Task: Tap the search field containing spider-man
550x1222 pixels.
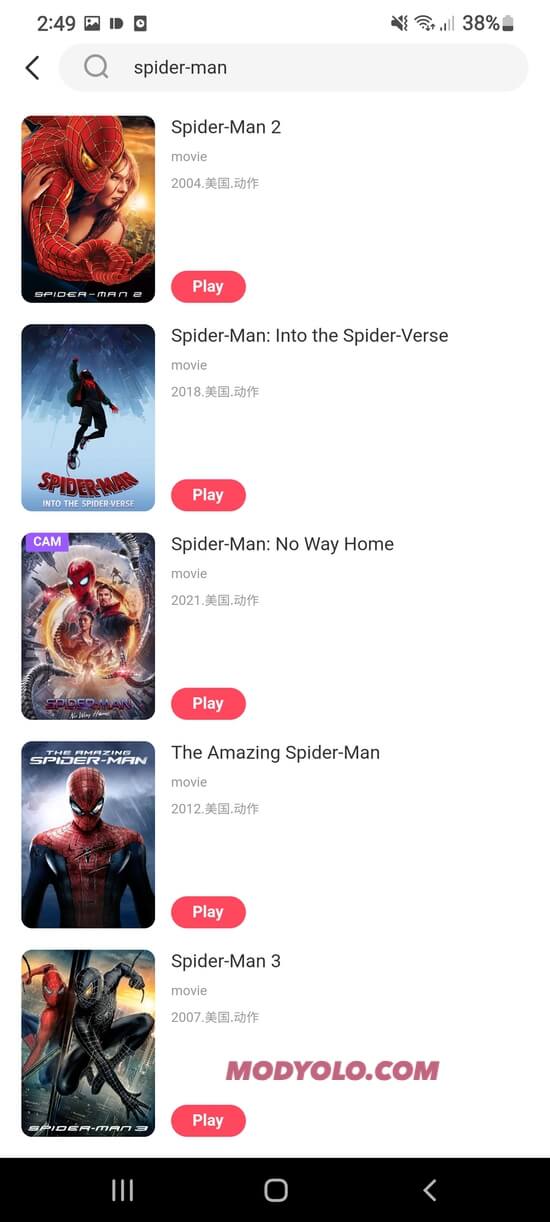Action: 293,67
